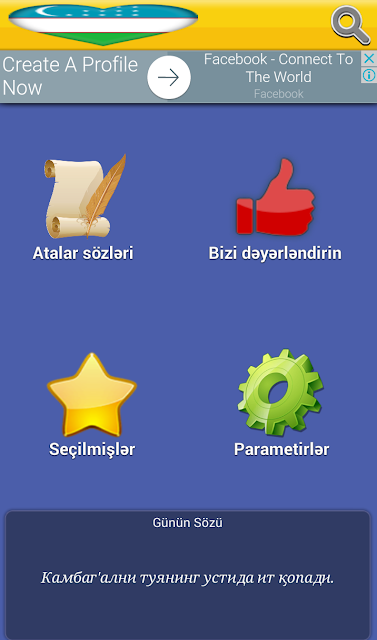This screenshot has width=377, height=640.
Task: Open the ad info icon
Action: pyautogui.click(x=369, y=75)
